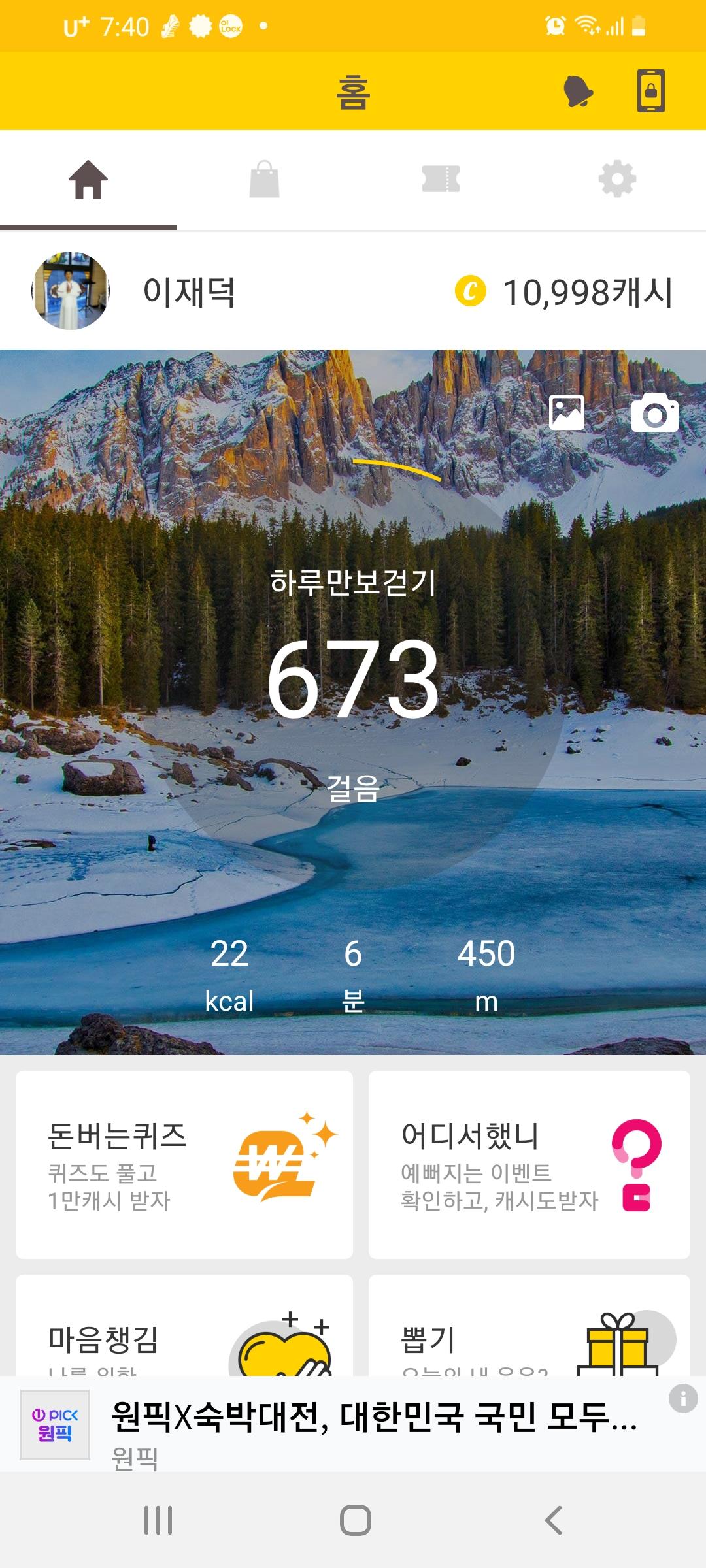Screen dimensions: 706x1568
Task: Open the 뽑기 card
Action: (529, 1326)
